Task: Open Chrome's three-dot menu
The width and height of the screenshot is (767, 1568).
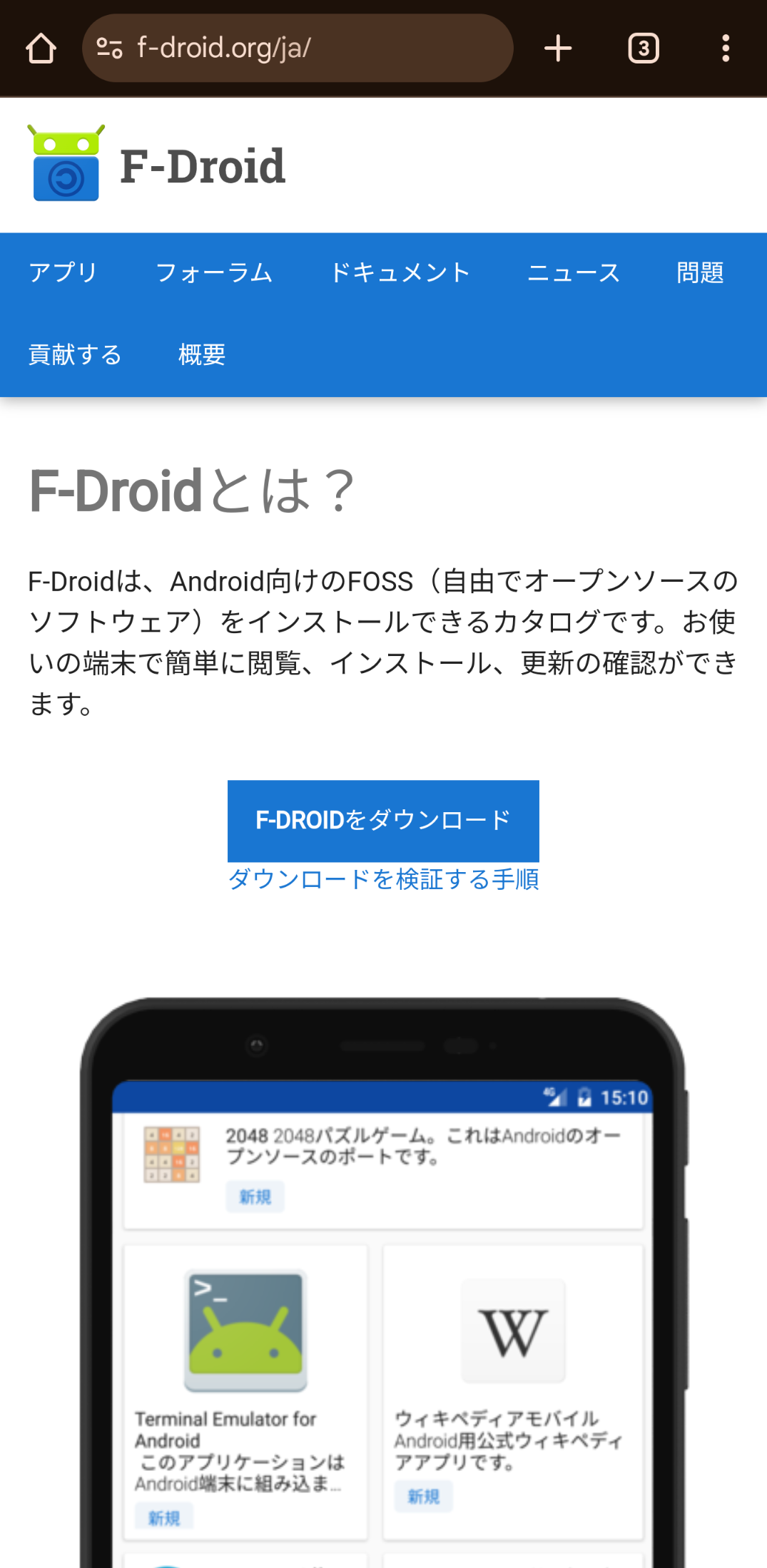Action: click(x=726, y=47)
